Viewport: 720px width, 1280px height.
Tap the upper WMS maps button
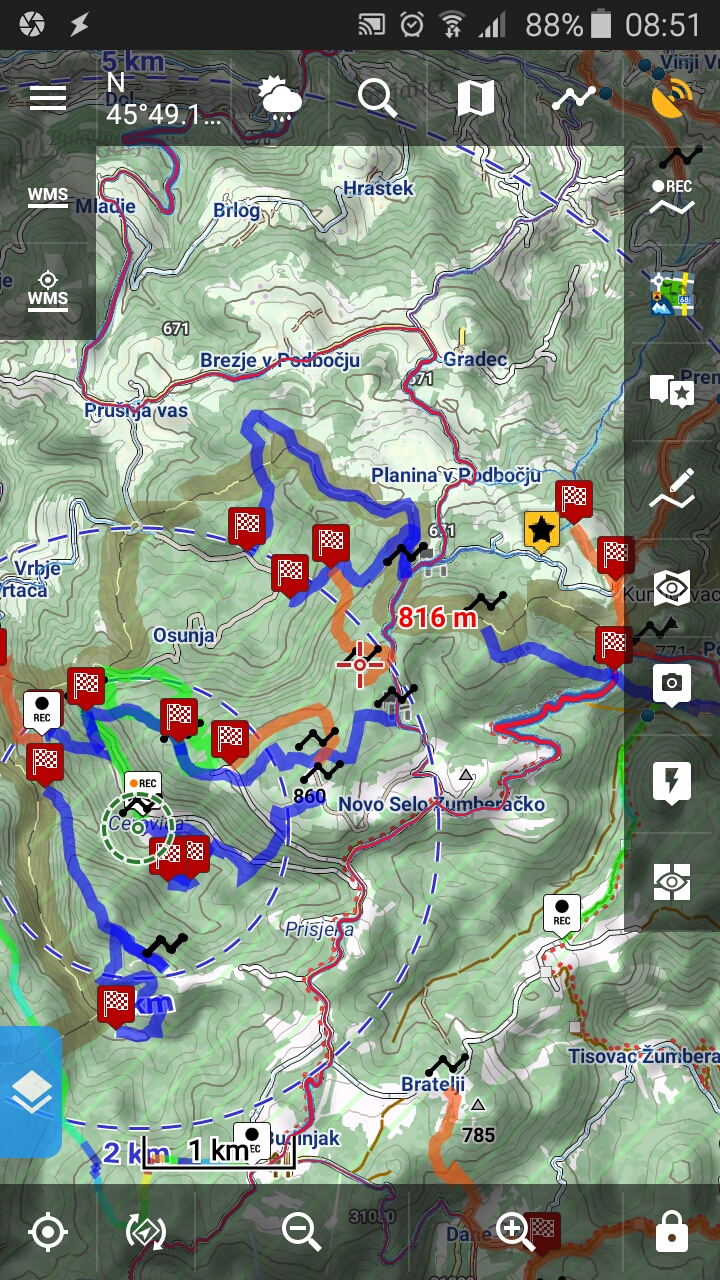coord(48,195)
